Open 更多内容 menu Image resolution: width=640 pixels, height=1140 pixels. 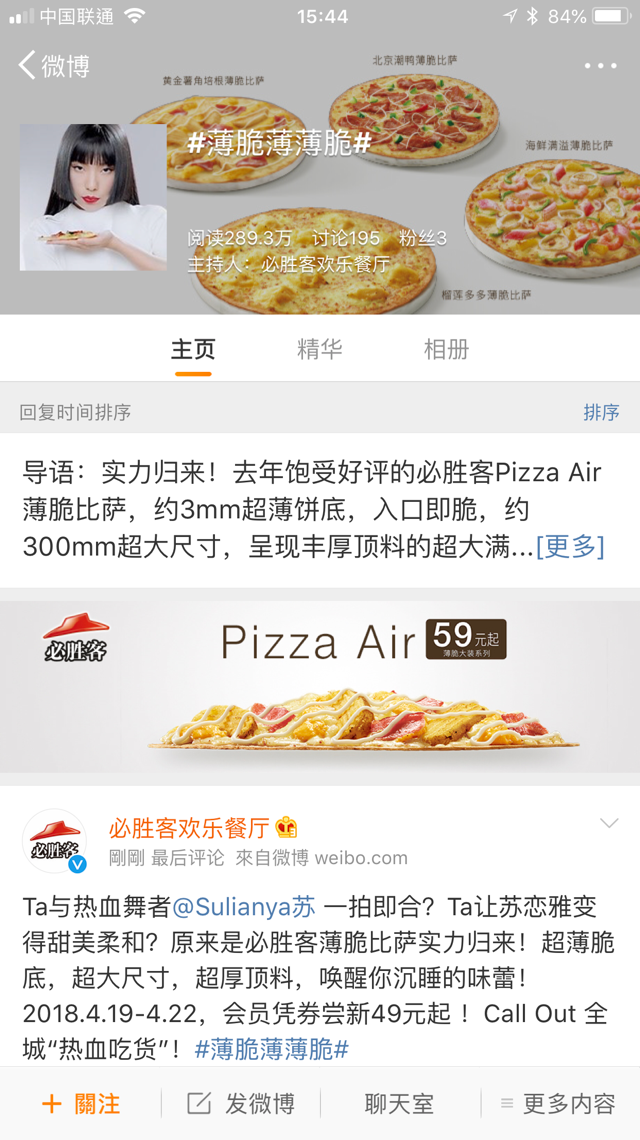[x=558, y=1104]
